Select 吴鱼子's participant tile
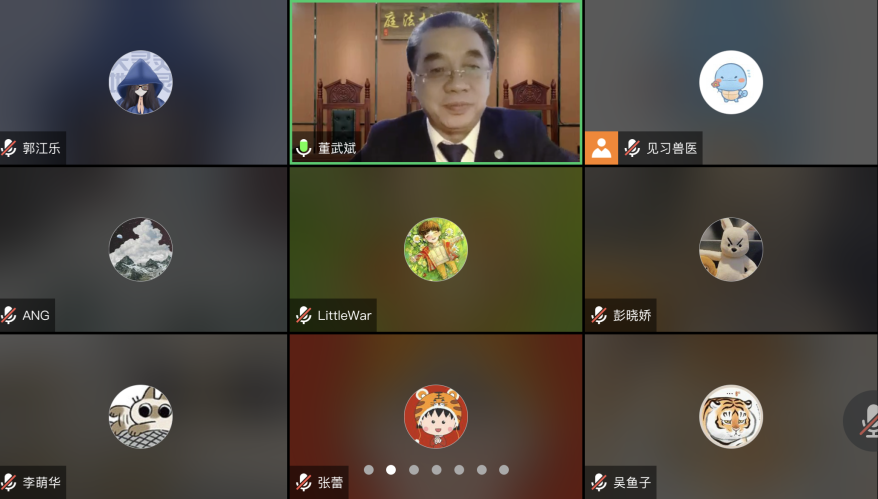 pos(730,416)
